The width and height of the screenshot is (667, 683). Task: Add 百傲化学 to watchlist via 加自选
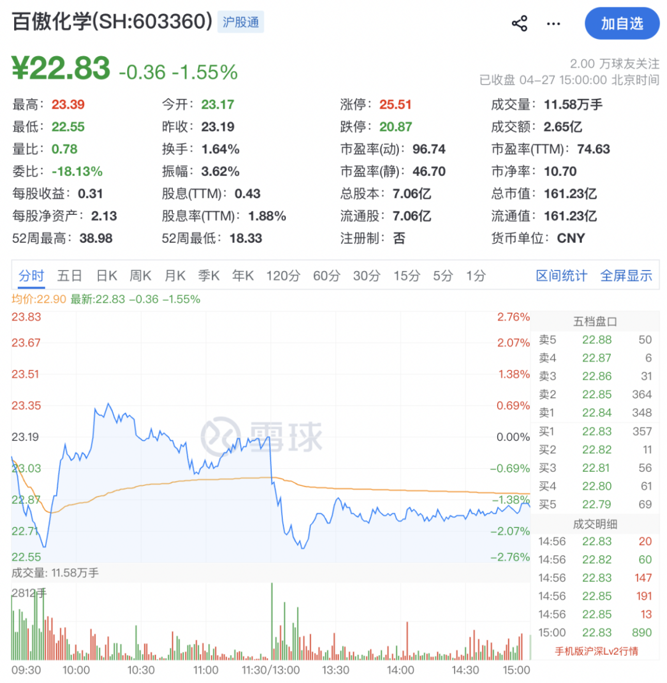tap(621, 23)
